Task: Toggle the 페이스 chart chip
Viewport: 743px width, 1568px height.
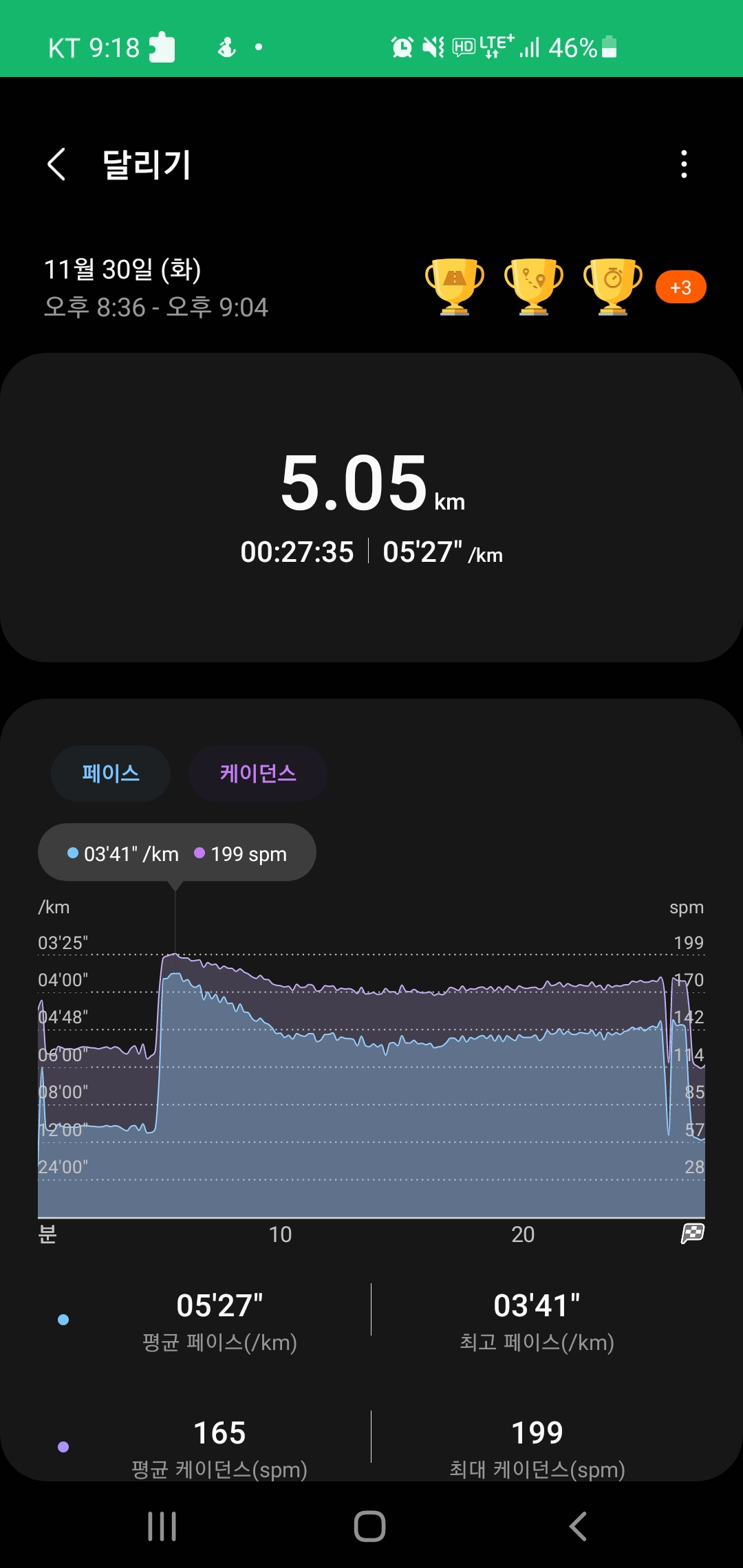Action: pos(111,774)
